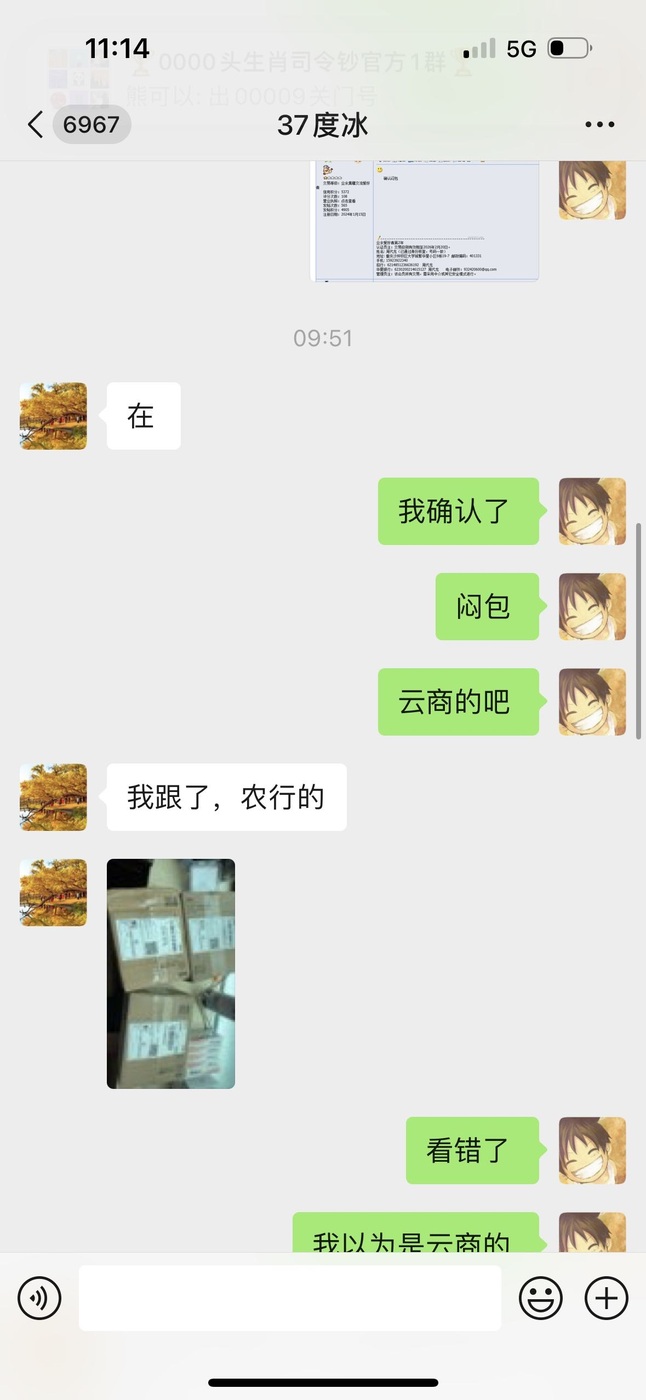Open the plus attachments menu

tap(606, 1298)
